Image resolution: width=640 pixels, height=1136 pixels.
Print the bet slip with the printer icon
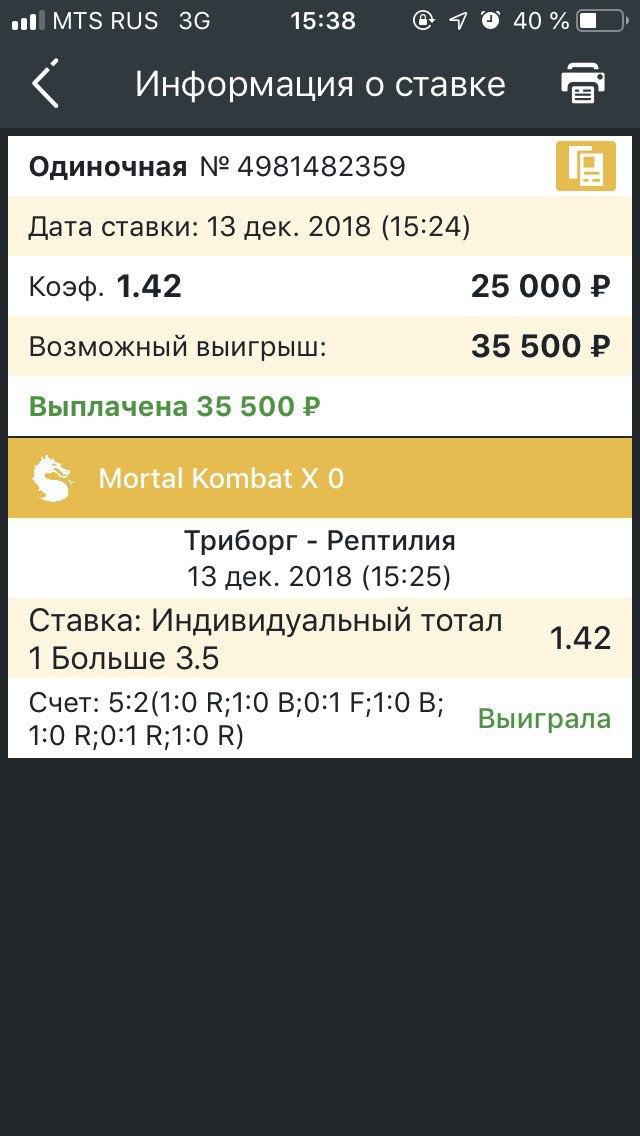(x=582, y=83)
